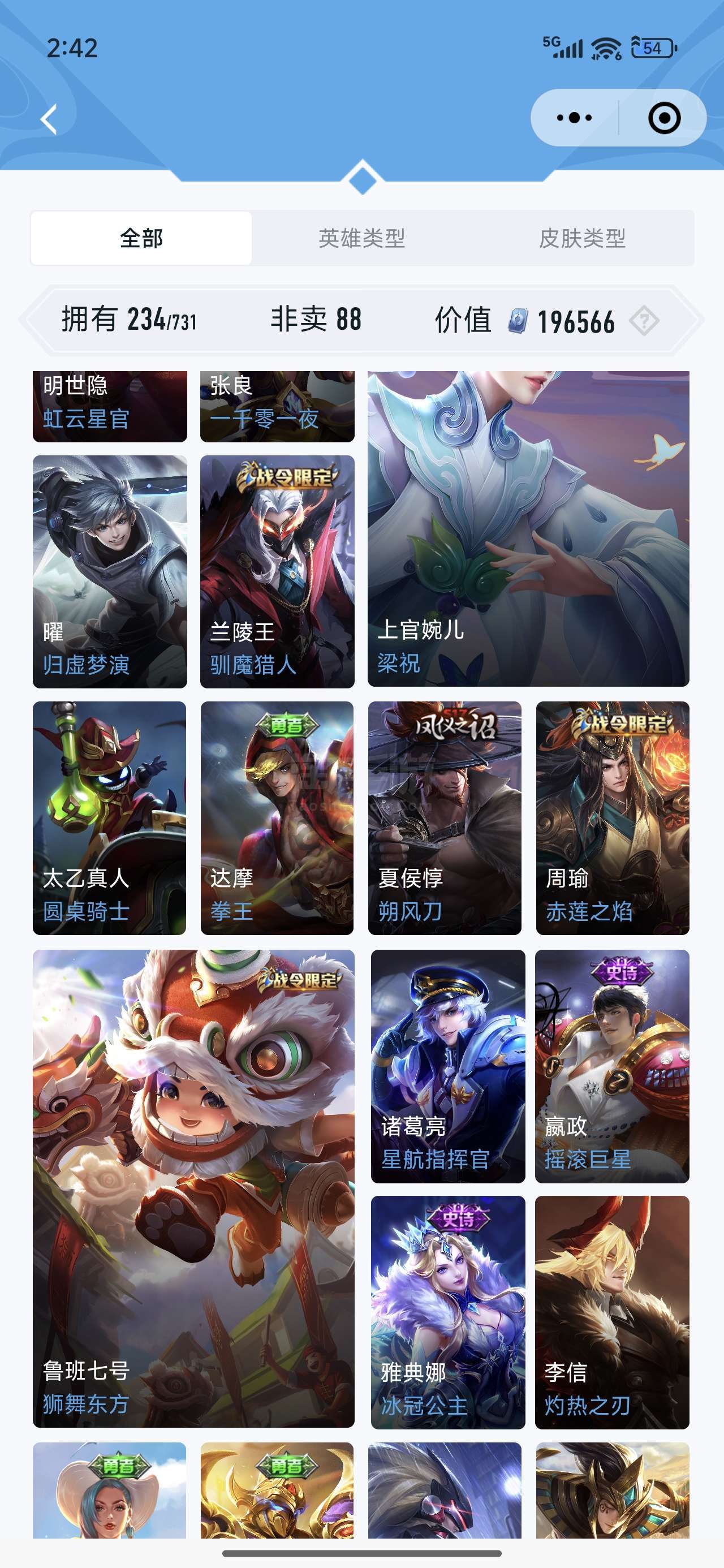
Task: View the 周瑜 赤莲之焰 skin card
Action: click(x=613, y=817)
